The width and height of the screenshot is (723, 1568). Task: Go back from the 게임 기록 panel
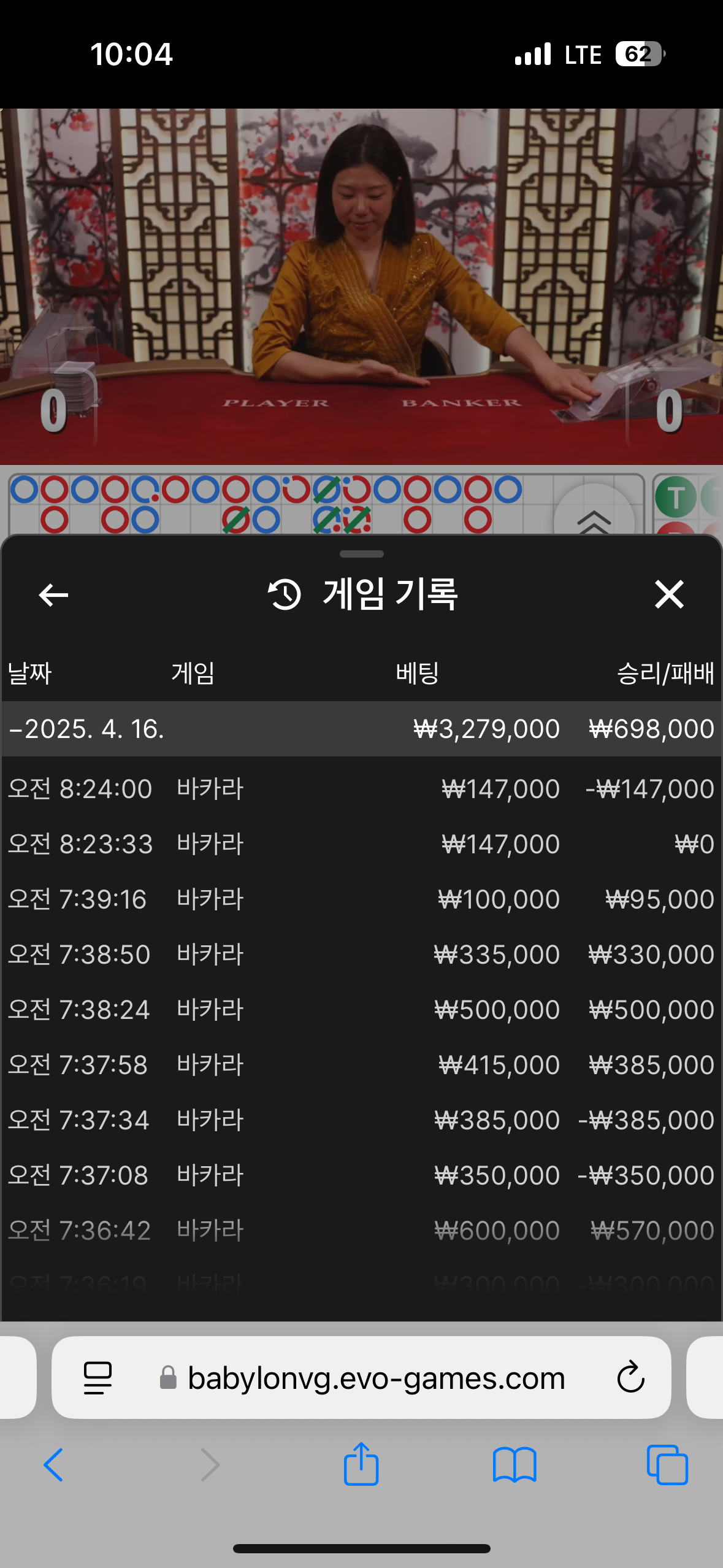coord(53,595)
